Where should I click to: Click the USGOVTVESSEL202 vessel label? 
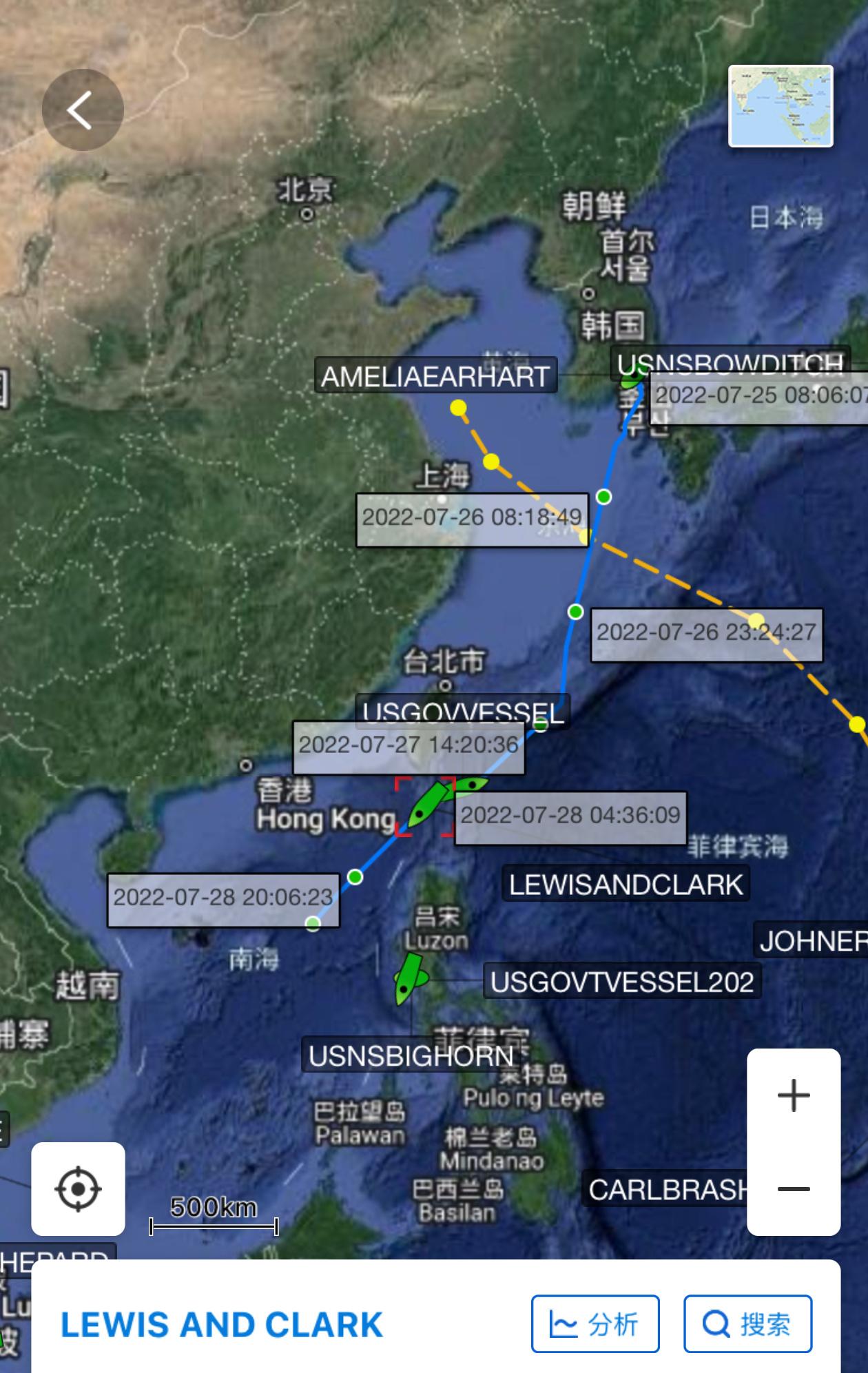point(622,982)
